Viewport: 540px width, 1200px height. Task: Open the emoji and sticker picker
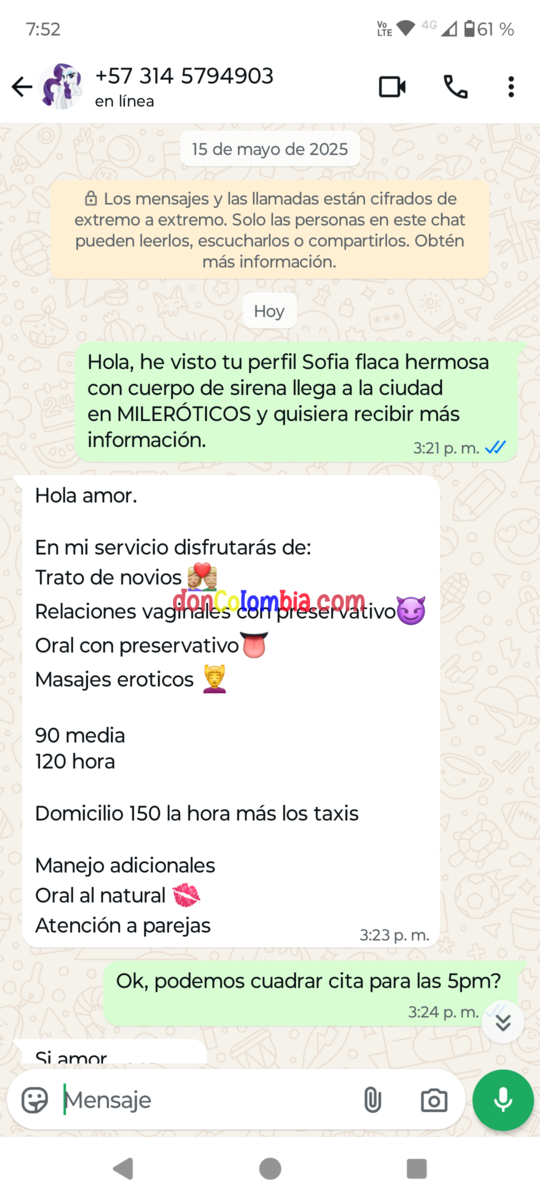tap(35, 1100)
